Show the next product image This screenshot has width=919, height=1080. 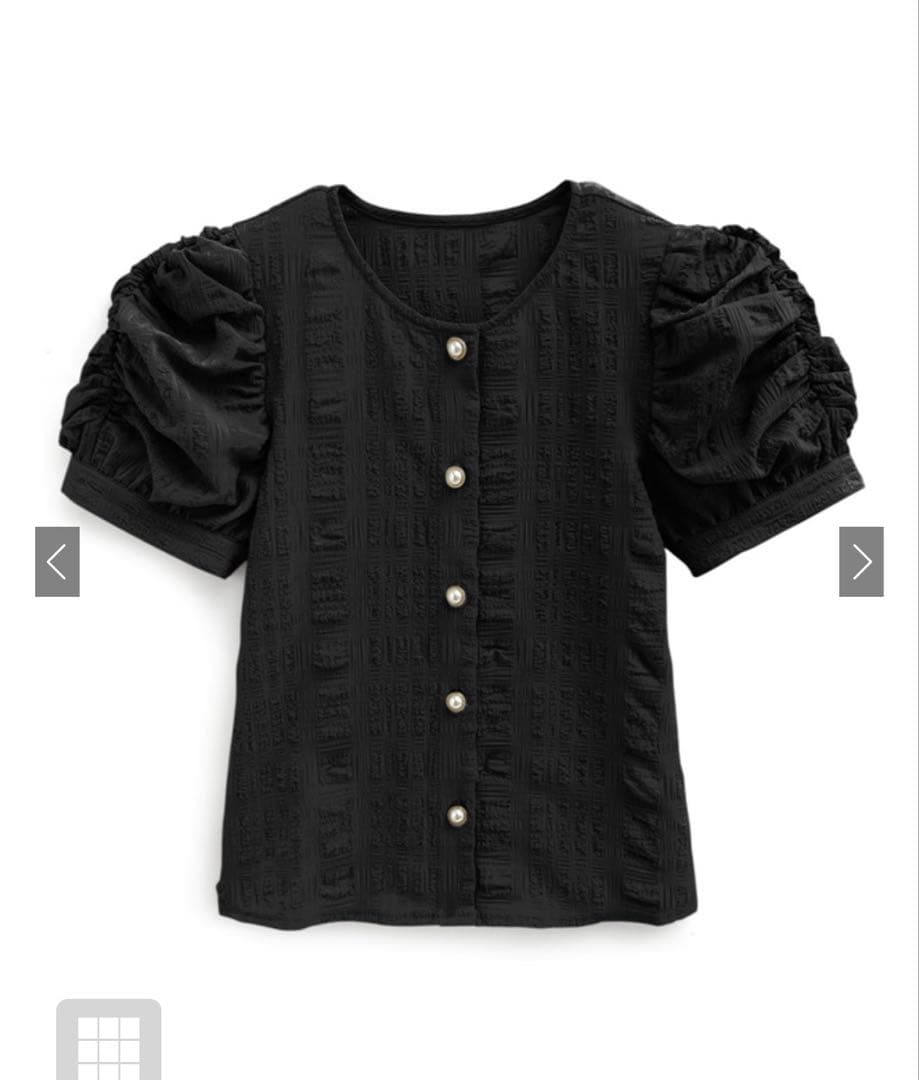(x=861, y=561)
